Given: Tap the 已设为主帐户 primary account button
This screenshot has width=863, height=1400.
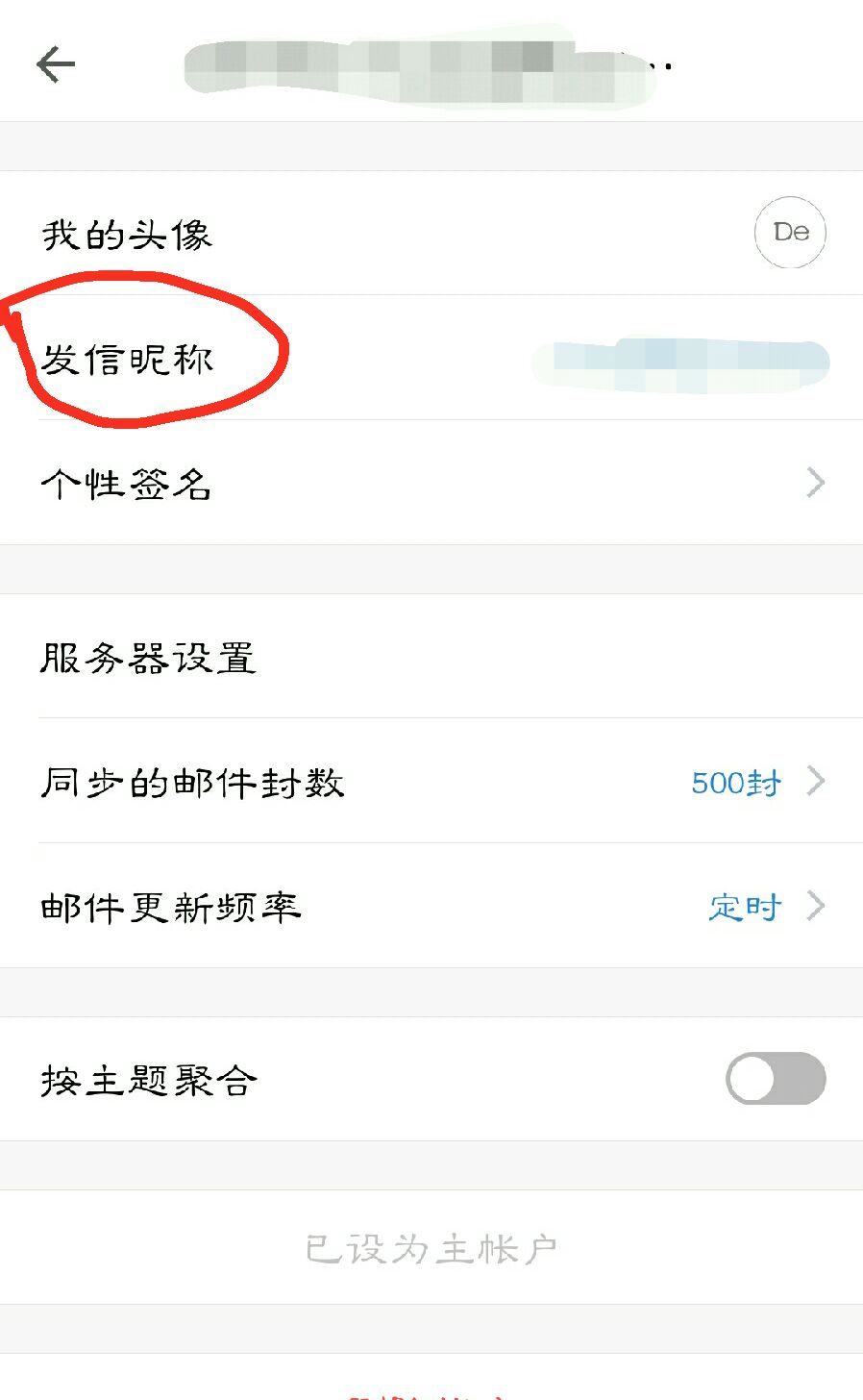Looking at the screenshot, I should pos(431,1248).
